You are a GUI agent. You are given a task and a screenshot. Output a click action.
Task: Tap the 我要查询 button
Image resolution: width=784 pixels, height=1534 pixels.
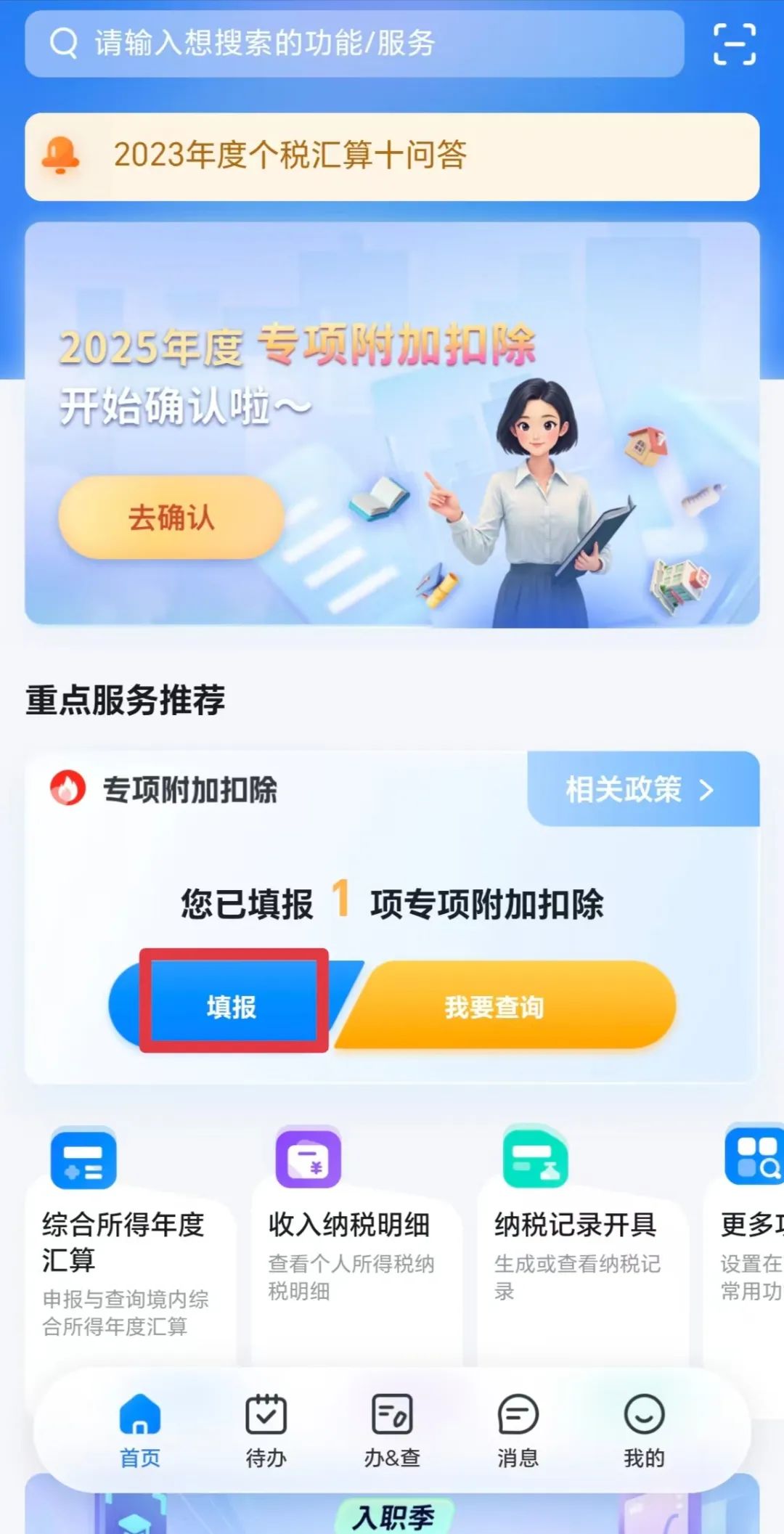pos(501,1006)
